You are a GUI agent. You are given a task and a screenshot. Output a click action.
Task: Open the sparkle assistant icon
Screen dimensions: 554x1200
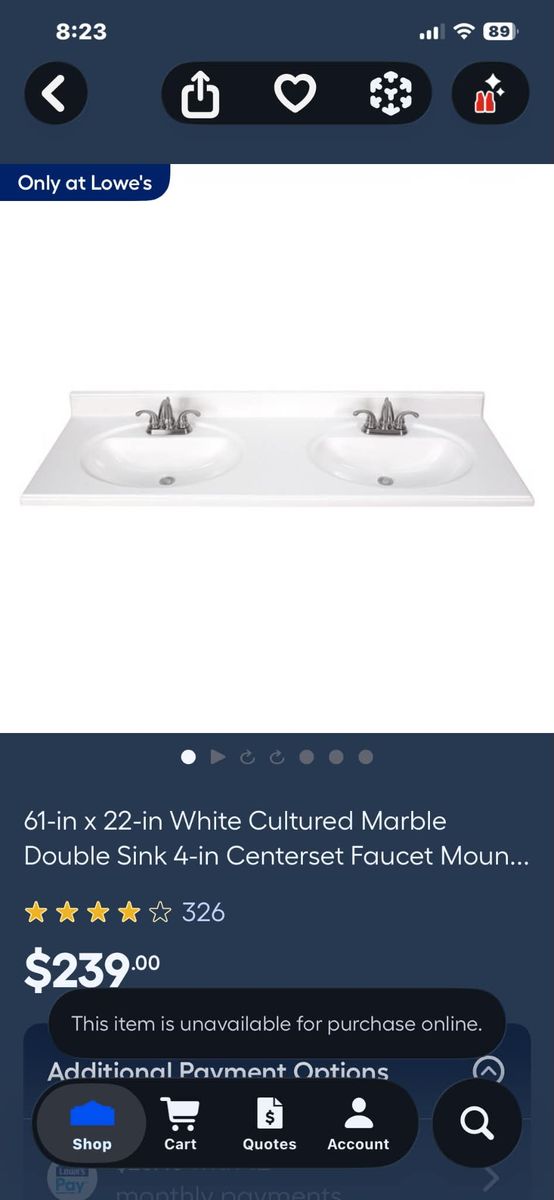pos(490,94)
